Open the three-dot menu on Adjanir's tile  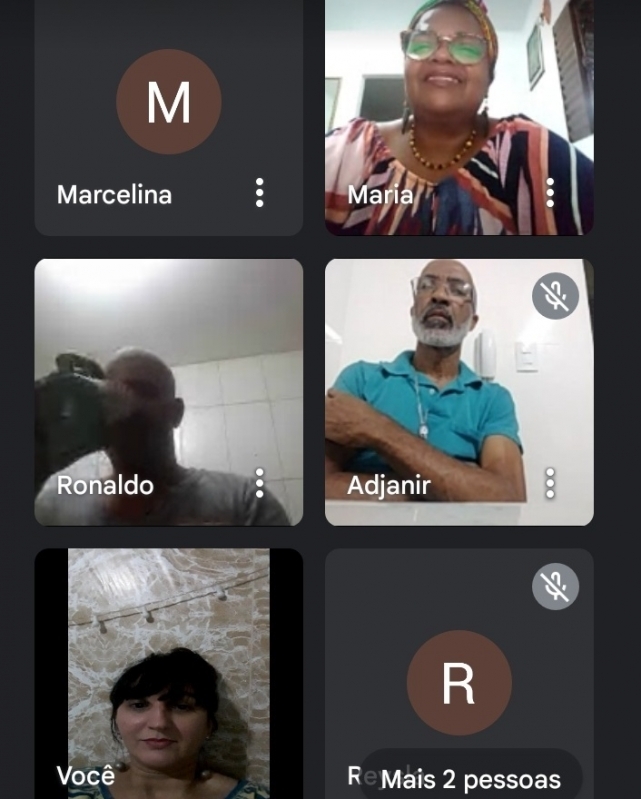[550, 483]
